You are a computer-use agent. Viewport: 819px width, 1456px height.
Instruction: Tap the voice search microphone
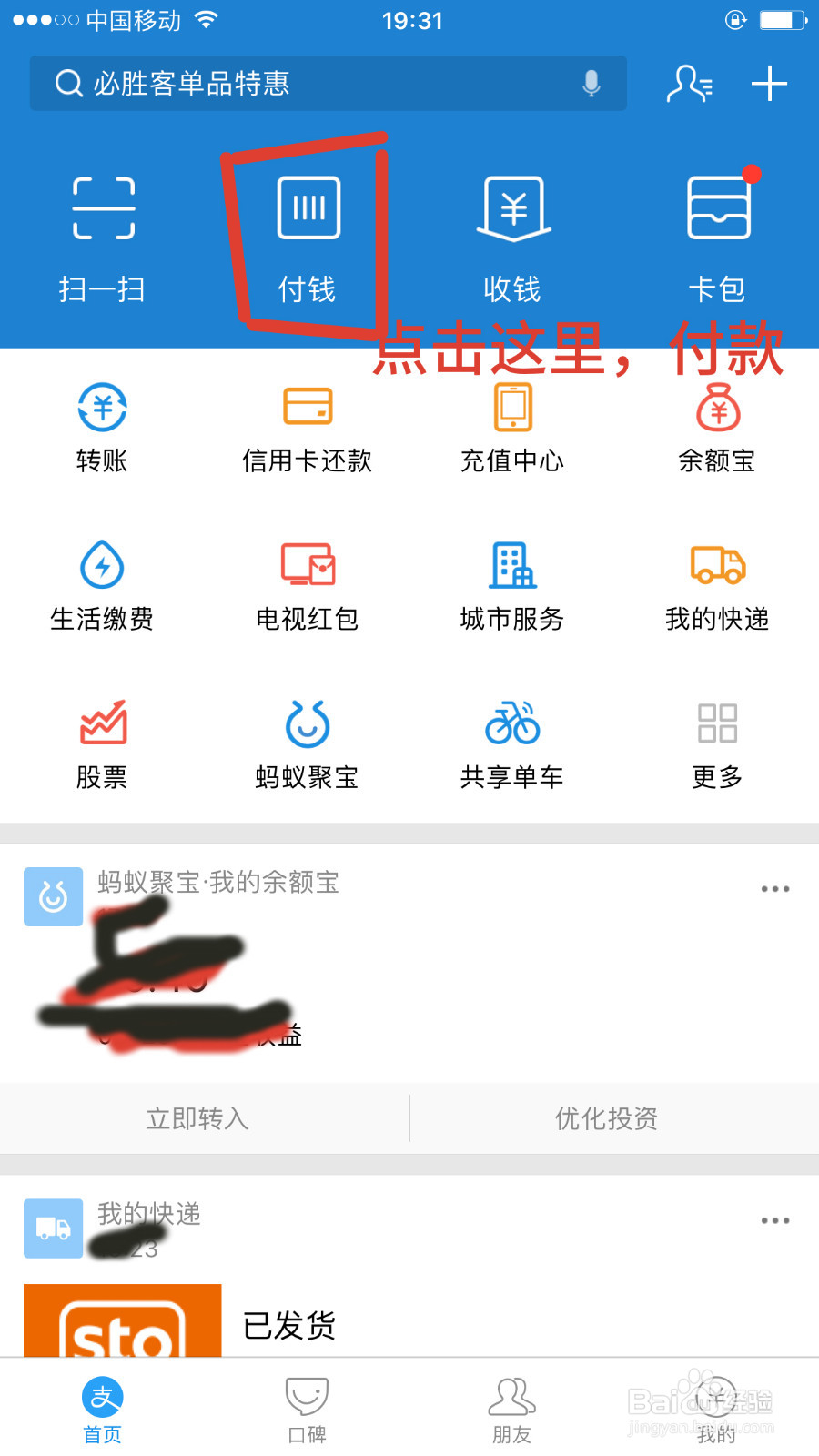[x=591, y=84]
